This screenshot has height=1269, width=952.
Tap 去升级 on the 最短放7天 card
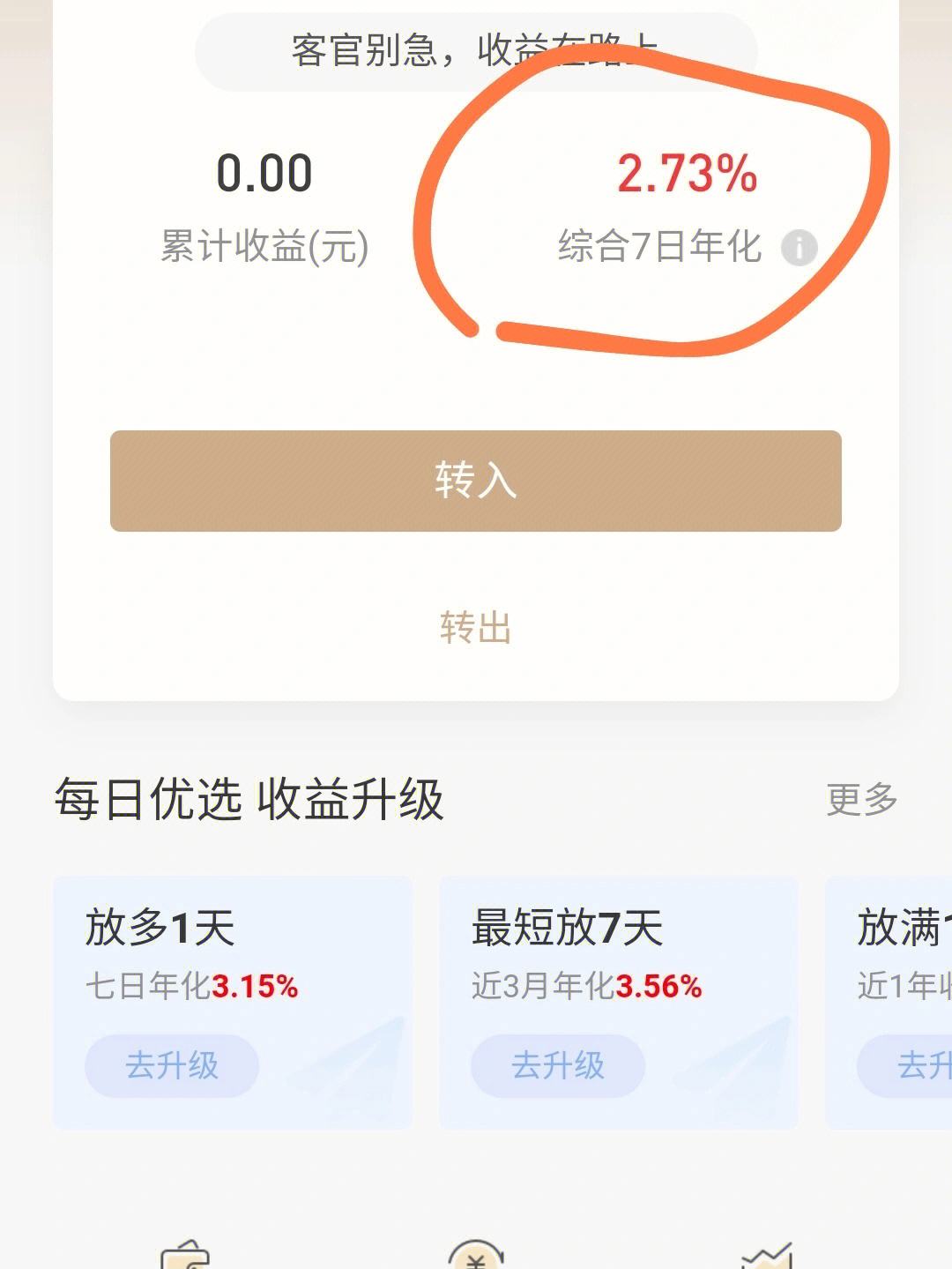click(558, 1064)
